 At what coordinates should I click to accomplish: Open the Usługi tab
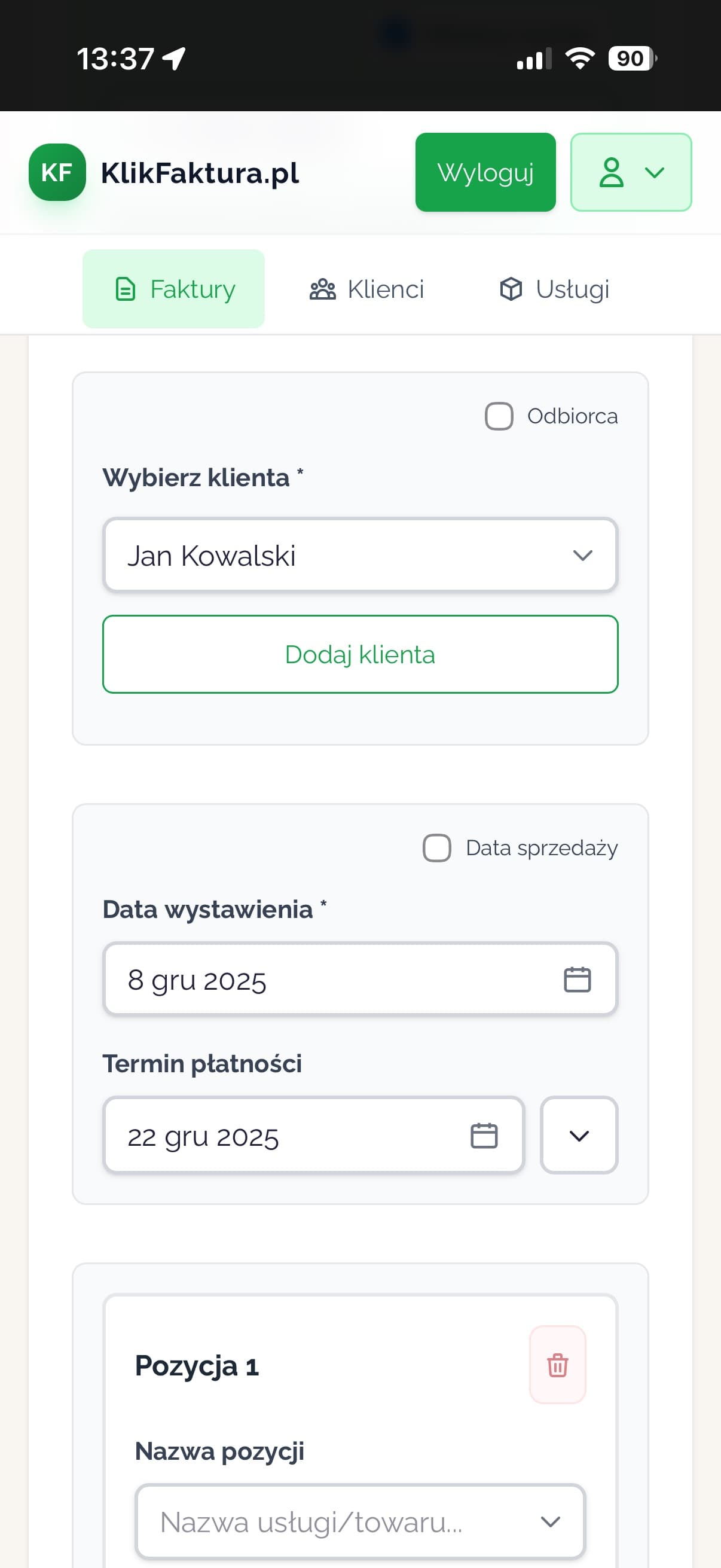[x=552, y=288]
